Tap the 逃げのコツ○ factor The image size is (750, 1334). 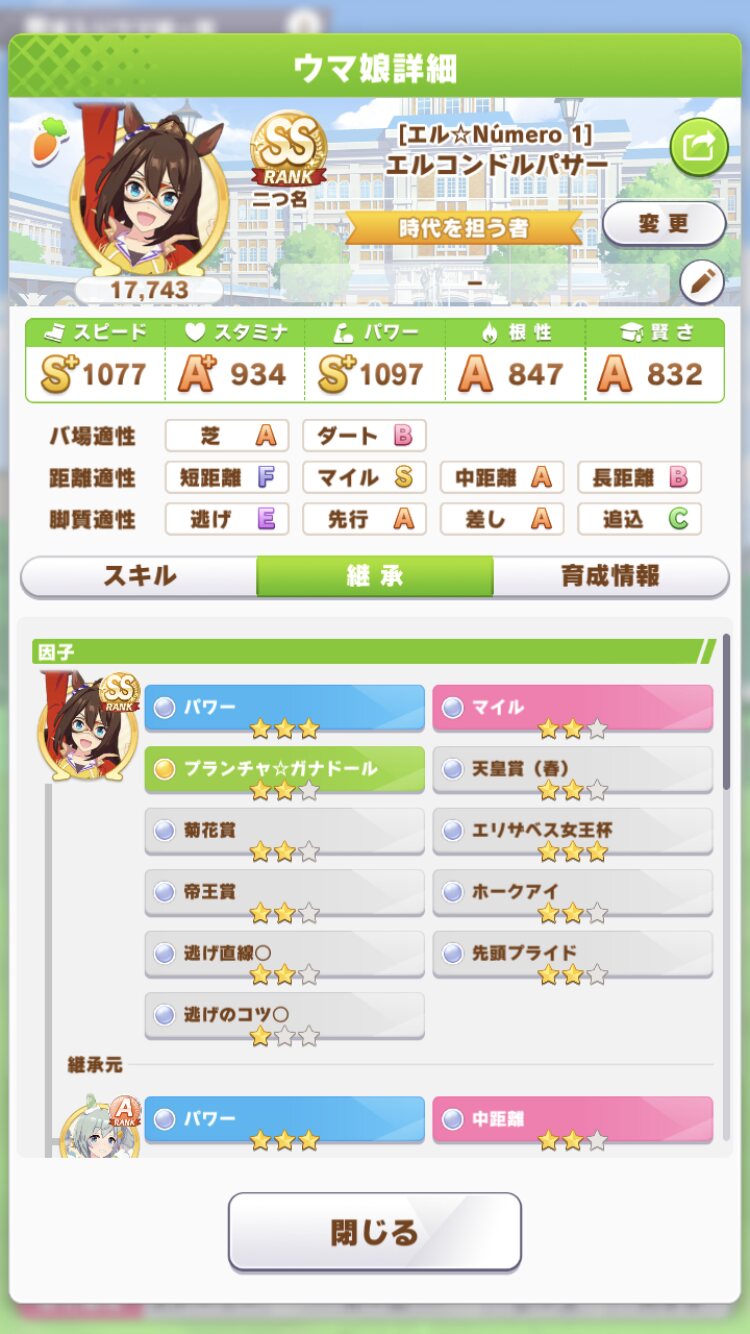pos(284,1015)
